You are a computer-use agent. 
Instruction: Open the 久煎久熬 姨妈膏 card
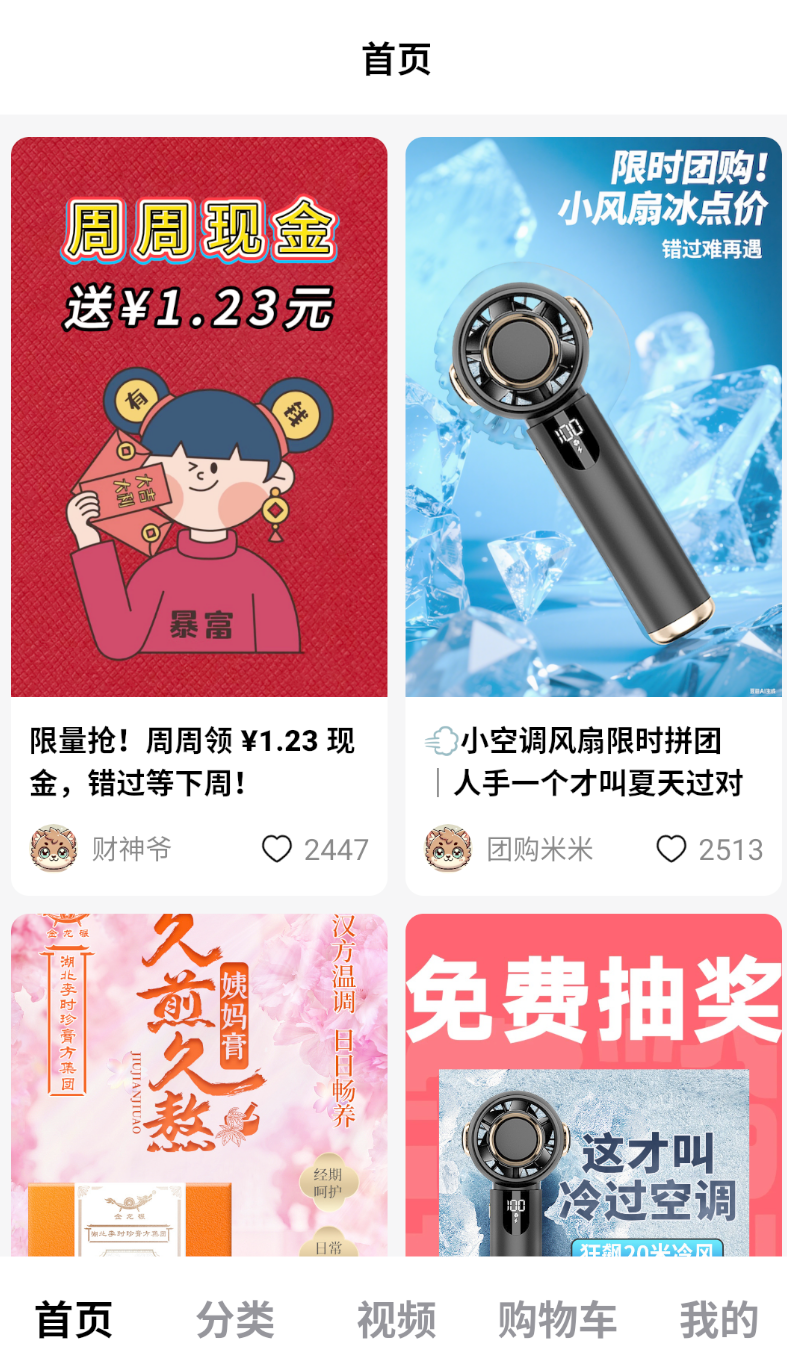pyautogui.click(x=199, y=1085)
